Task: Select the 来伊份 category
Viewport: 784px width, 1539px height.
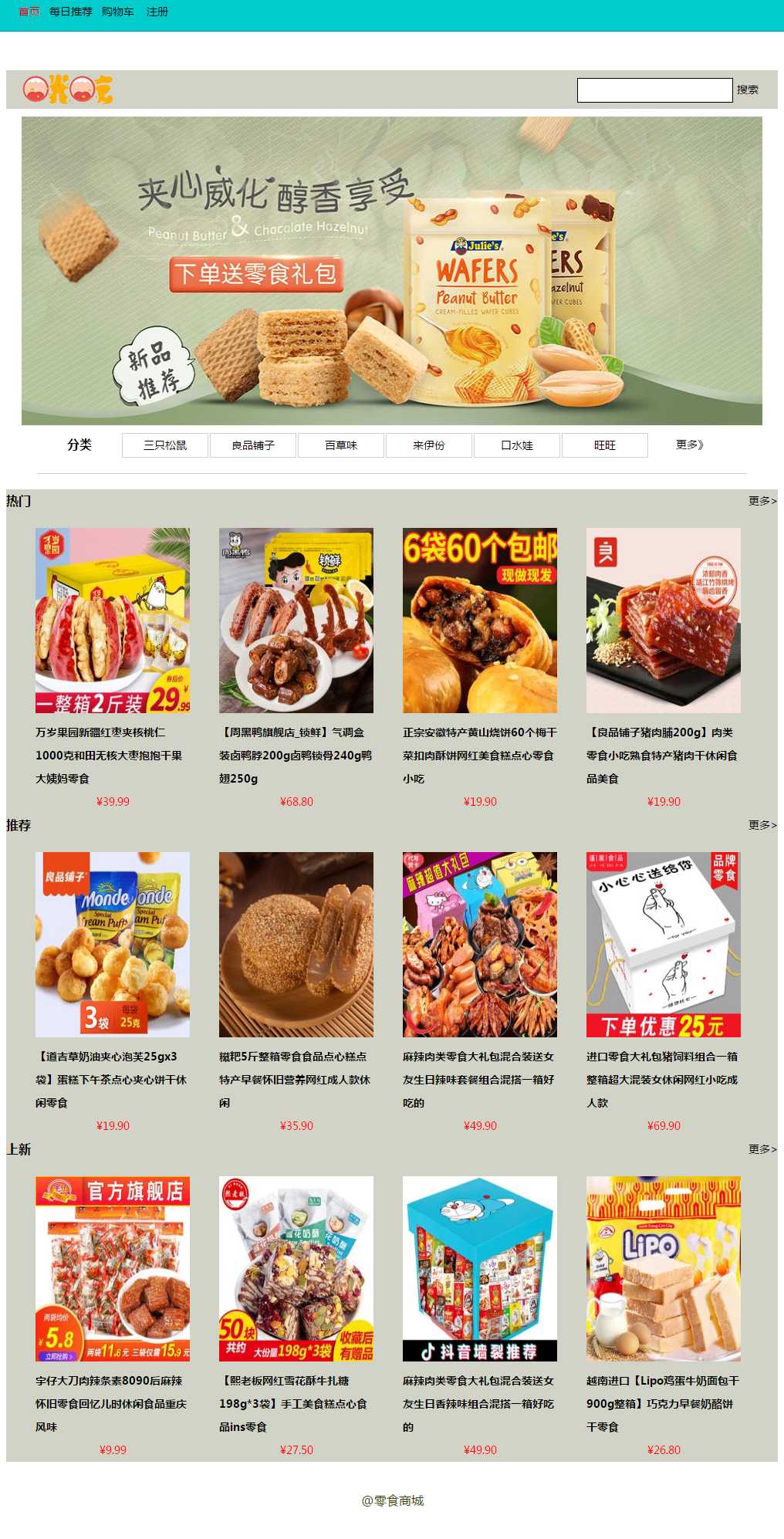Action: [429, 445]
